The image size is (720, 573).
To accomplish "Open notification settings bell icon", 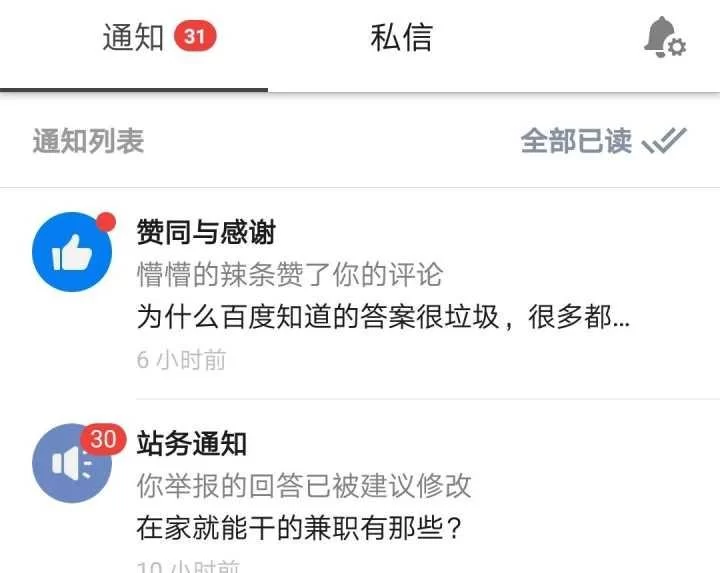I will click(662, 39).
